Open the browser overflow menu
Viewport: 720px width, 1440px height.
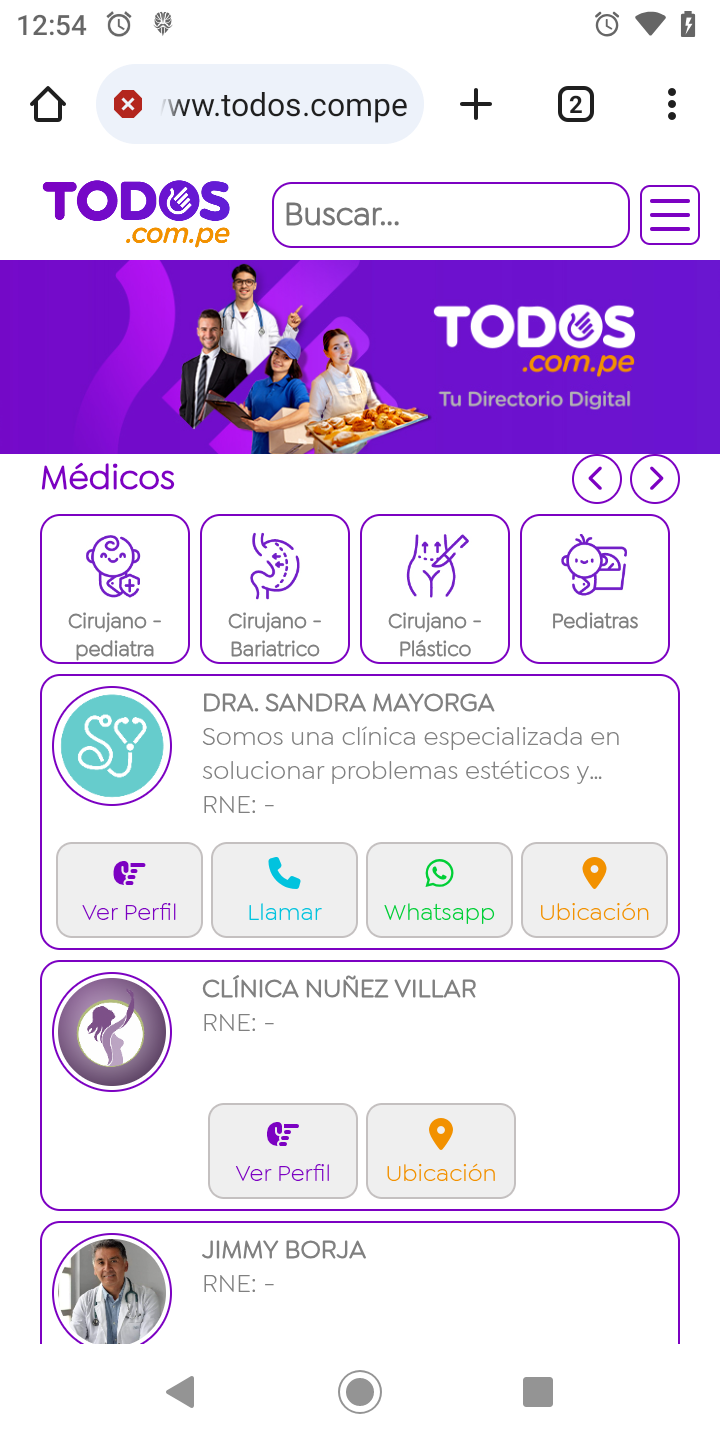[x=672, y=104]
